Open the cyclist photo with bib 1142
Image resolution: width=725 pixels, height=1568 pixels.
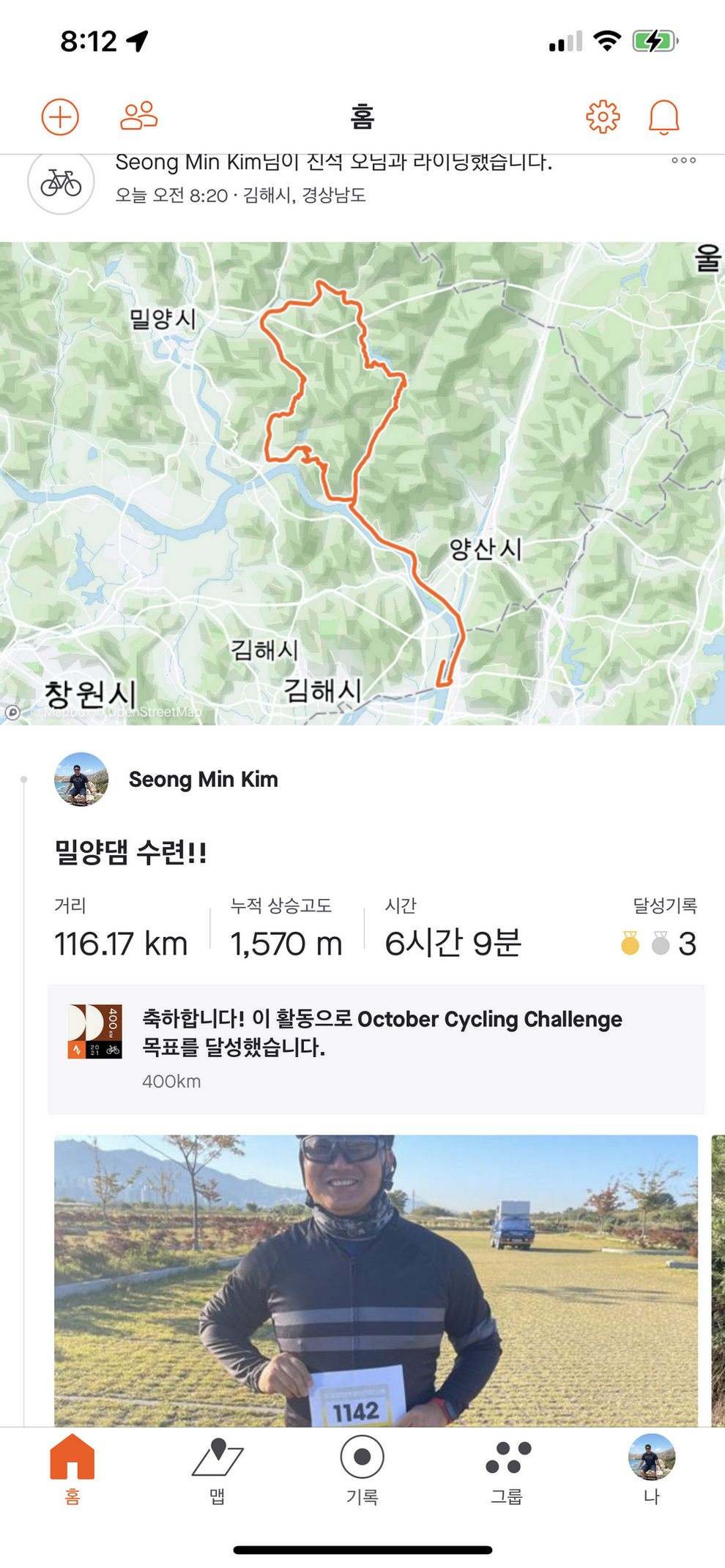click(x=376, y=1280)
